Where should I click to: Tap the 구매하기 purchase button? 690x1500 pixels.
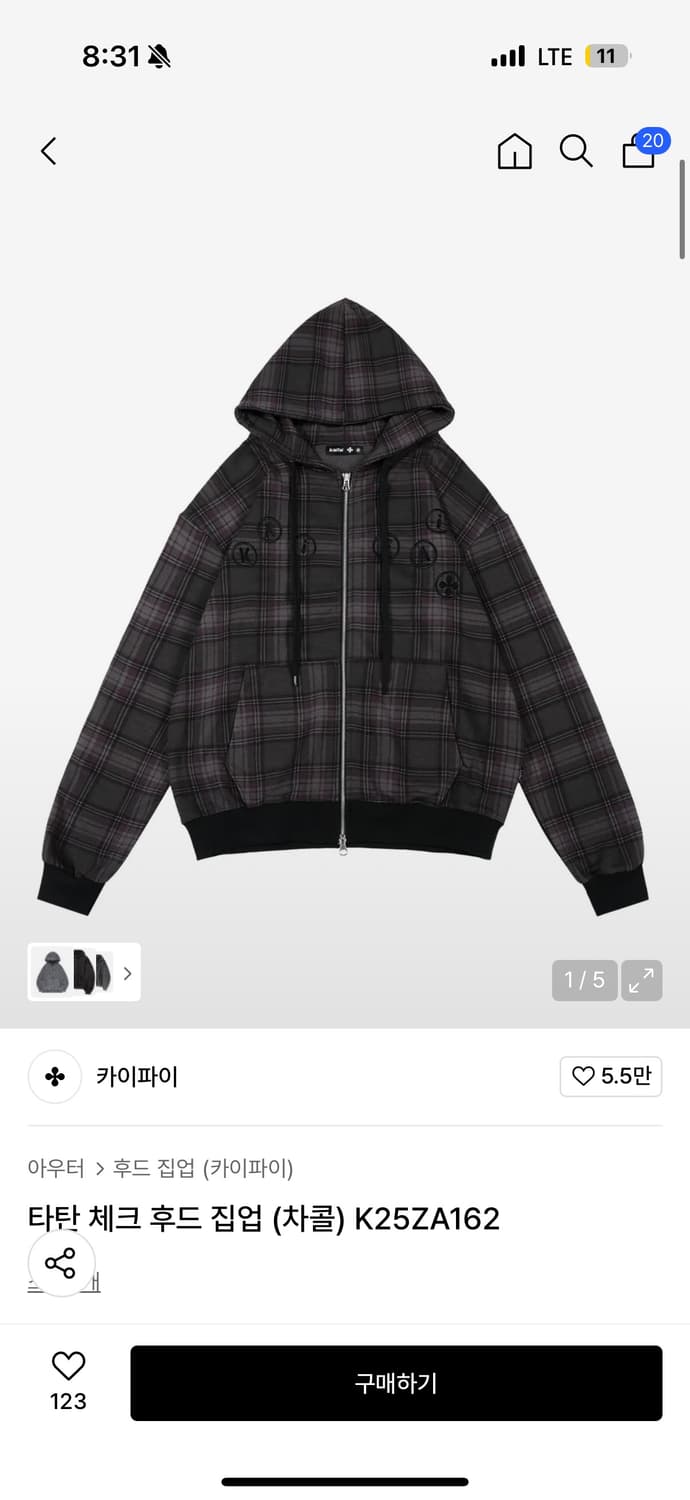pos(396,1383)
